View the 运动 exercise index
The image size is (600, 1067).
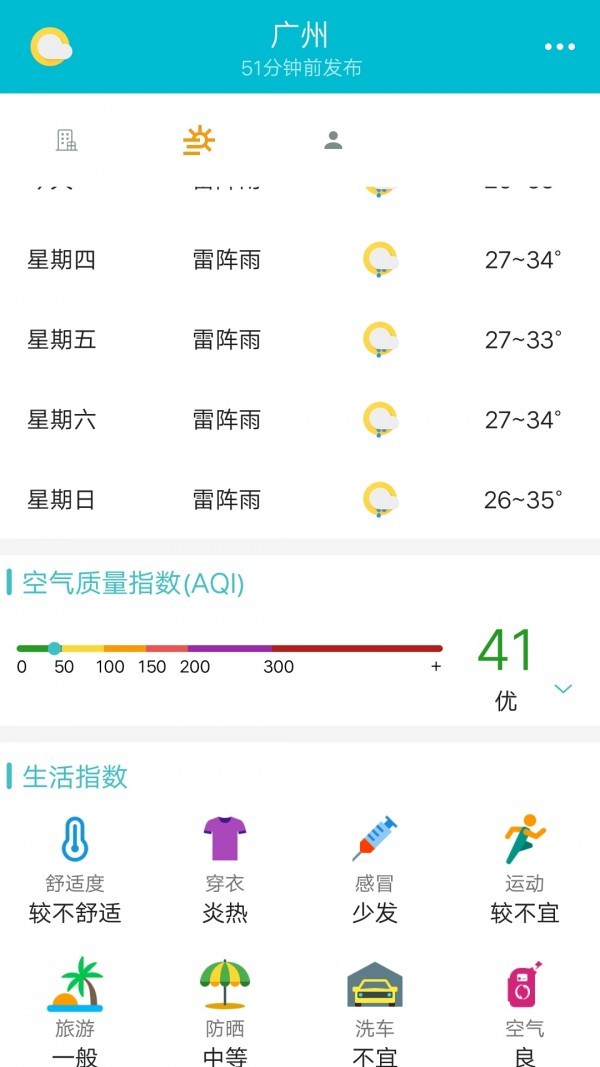[525, 867]
